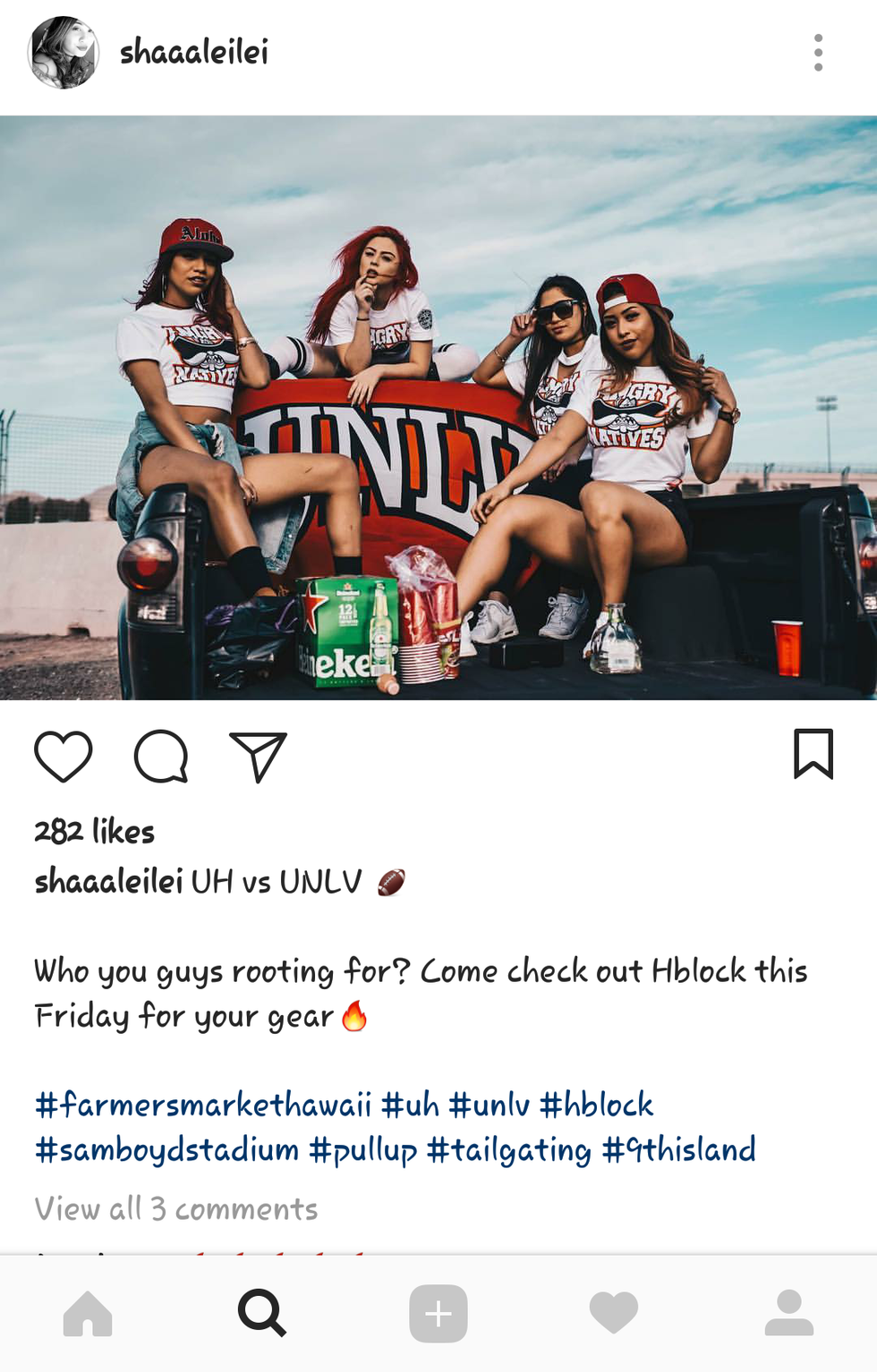Screen dimensions: 877x1372
Task: Go to the Home feed tab
Action: [x=88, y=1314]
